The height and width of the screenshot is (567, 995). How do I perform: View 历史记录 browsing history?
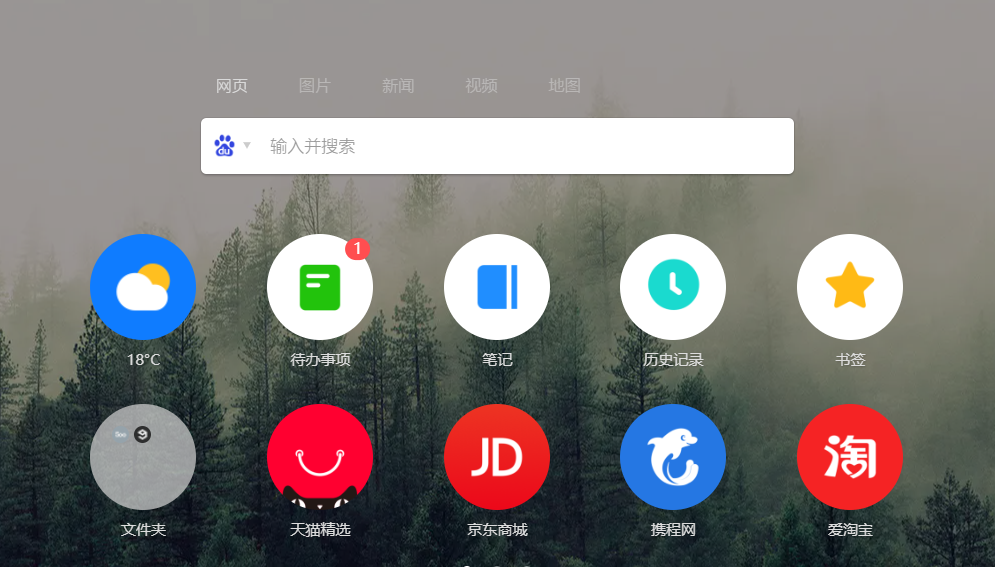click(x=673, y=287)
